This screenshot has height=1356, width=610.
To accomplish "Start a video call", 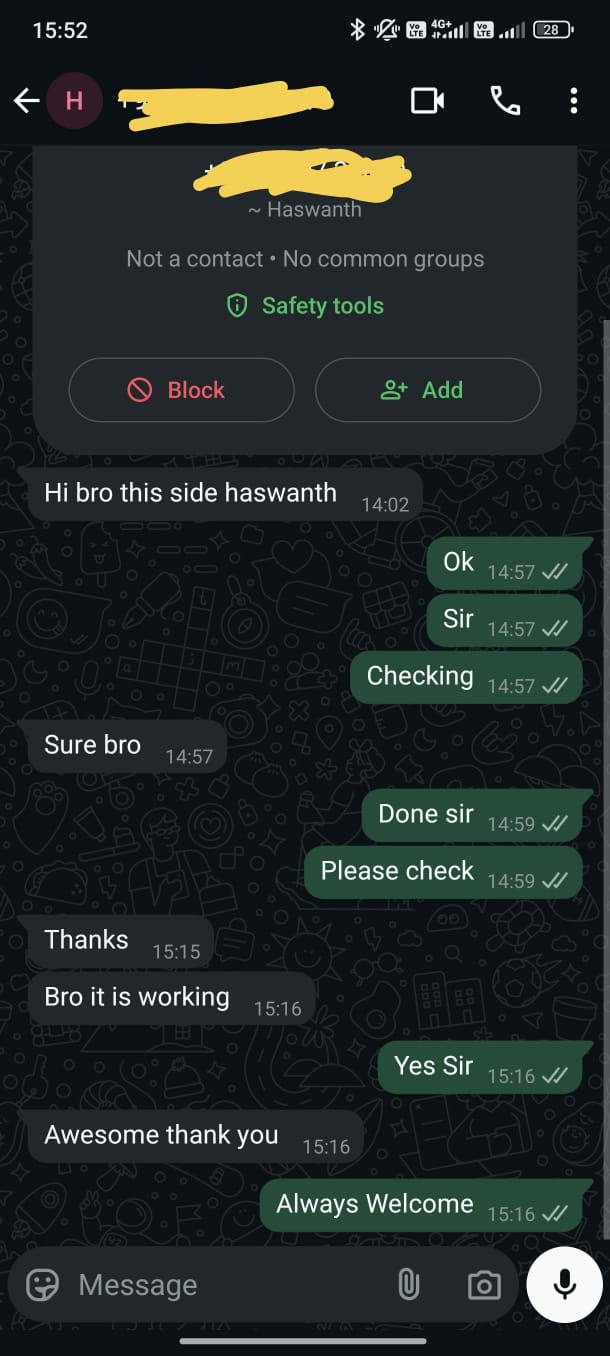I will [x=427, y=101].
